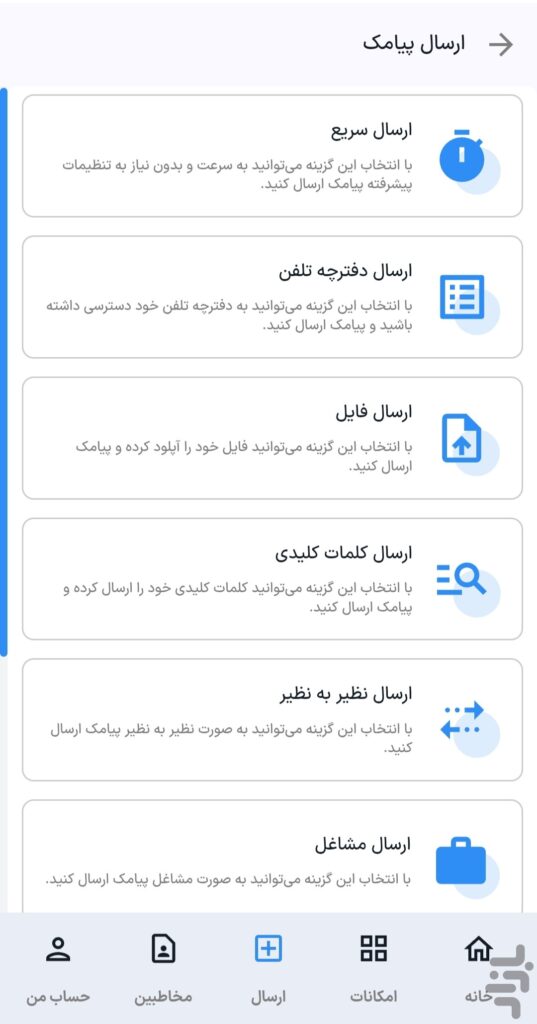
Task: Select the ارسال دفترچه تلفن option
Action: 272,297
